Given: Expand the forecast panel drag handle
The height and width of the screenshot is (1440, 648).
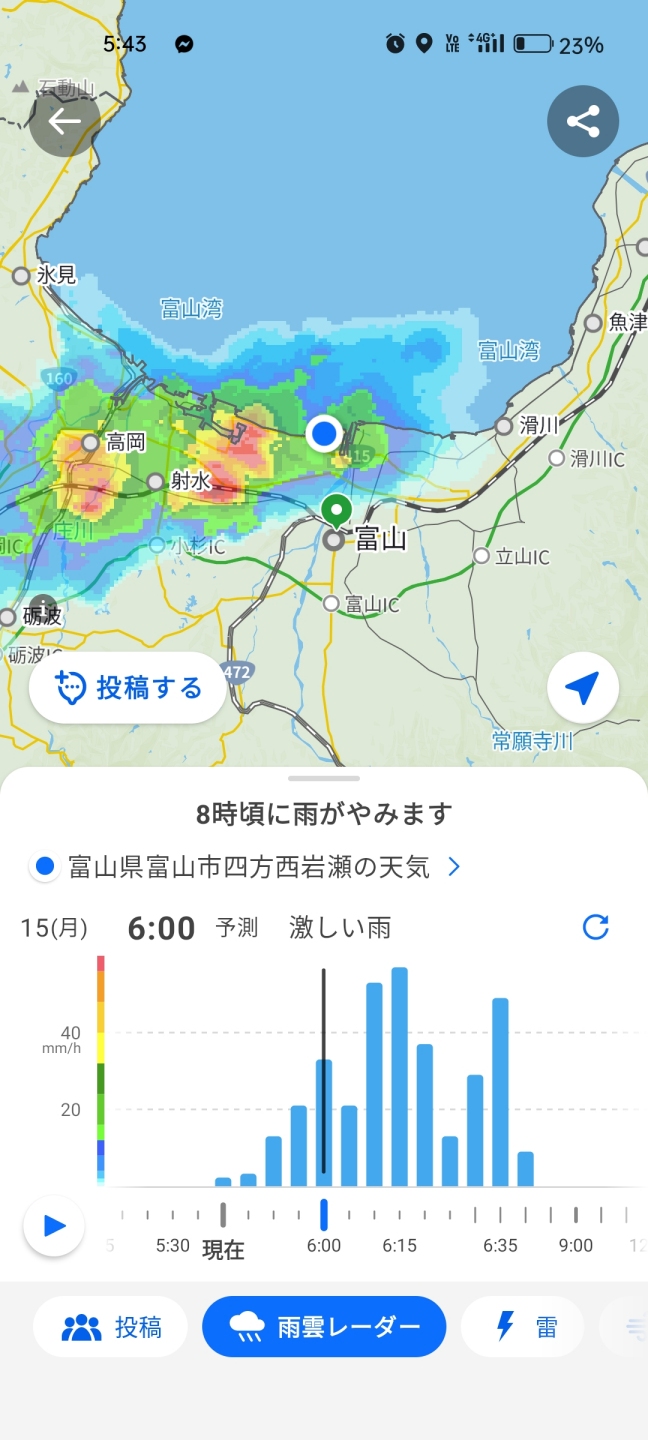Looking at the screenshot, I should click(x=324, y=778).
